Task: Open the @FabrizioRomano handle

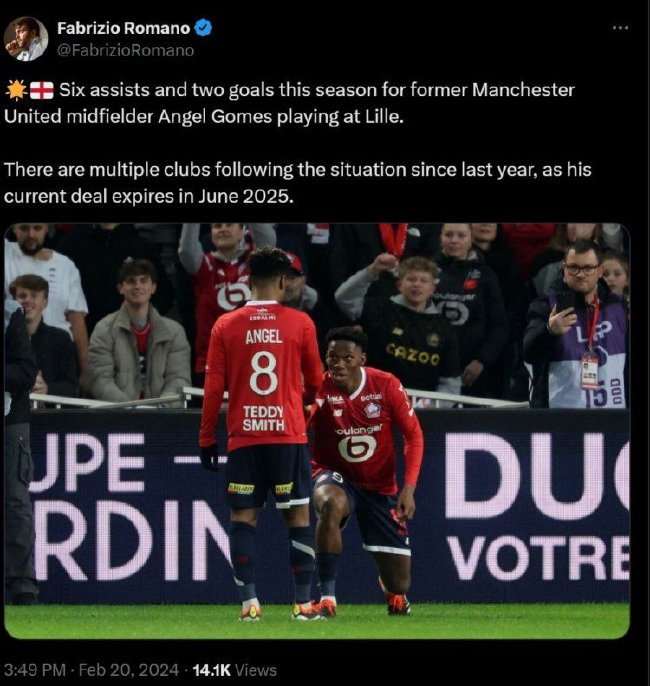Action: click(x=125, y=50)
